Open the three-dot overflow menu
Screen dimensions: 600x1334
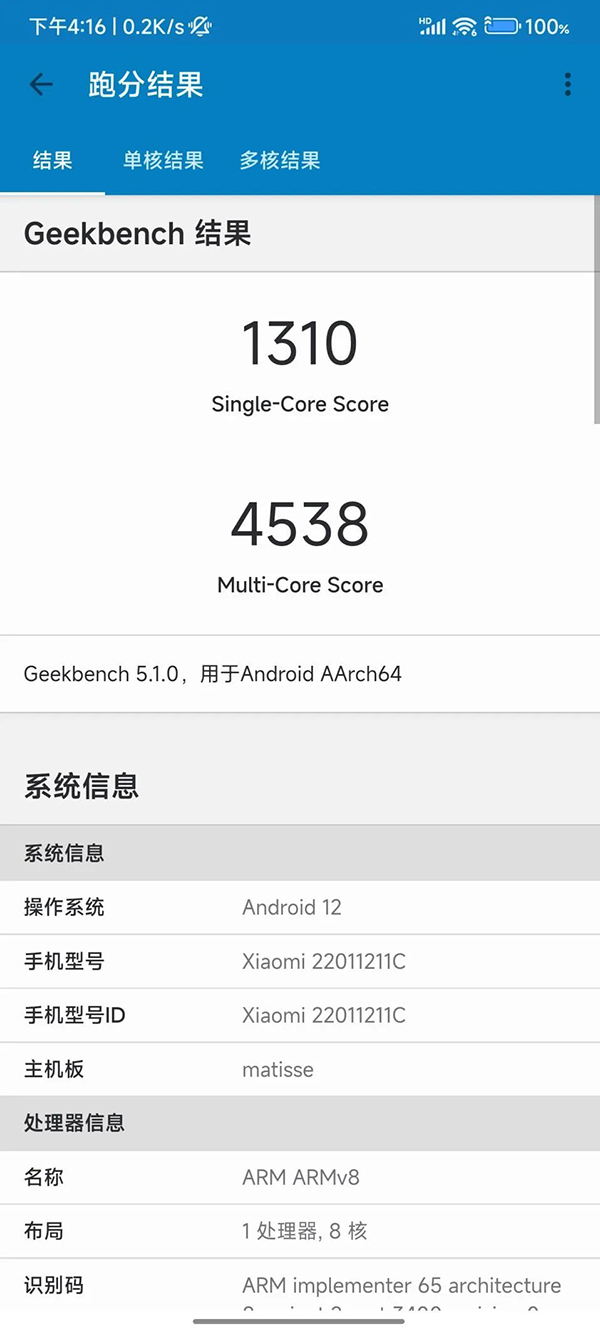point(567,85)
